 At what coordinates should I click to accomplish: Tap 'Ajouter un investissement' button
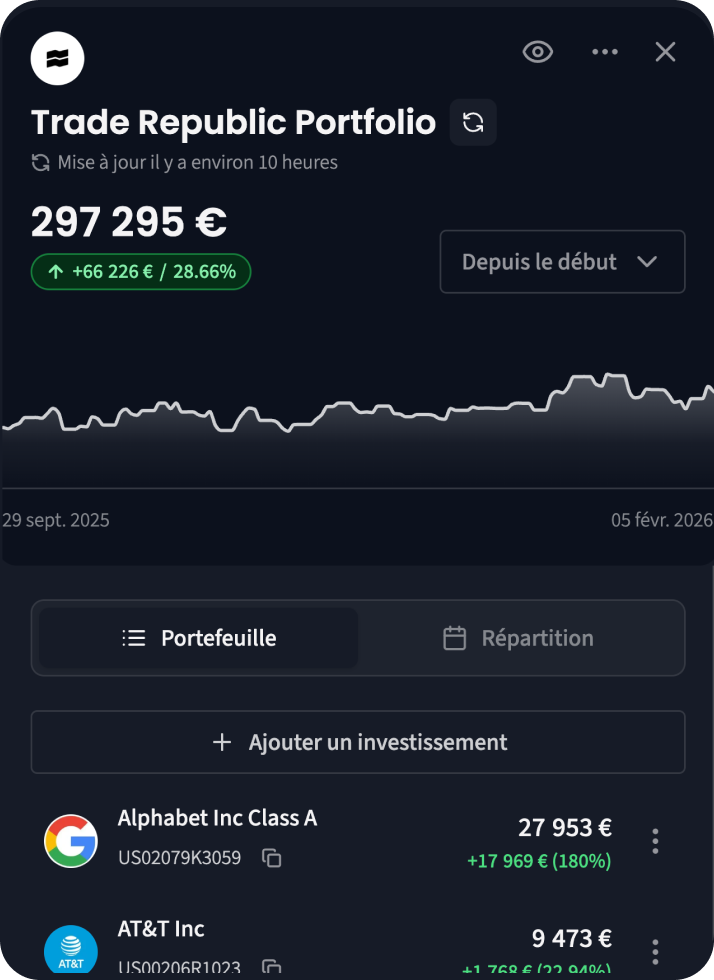click(358, 742)
